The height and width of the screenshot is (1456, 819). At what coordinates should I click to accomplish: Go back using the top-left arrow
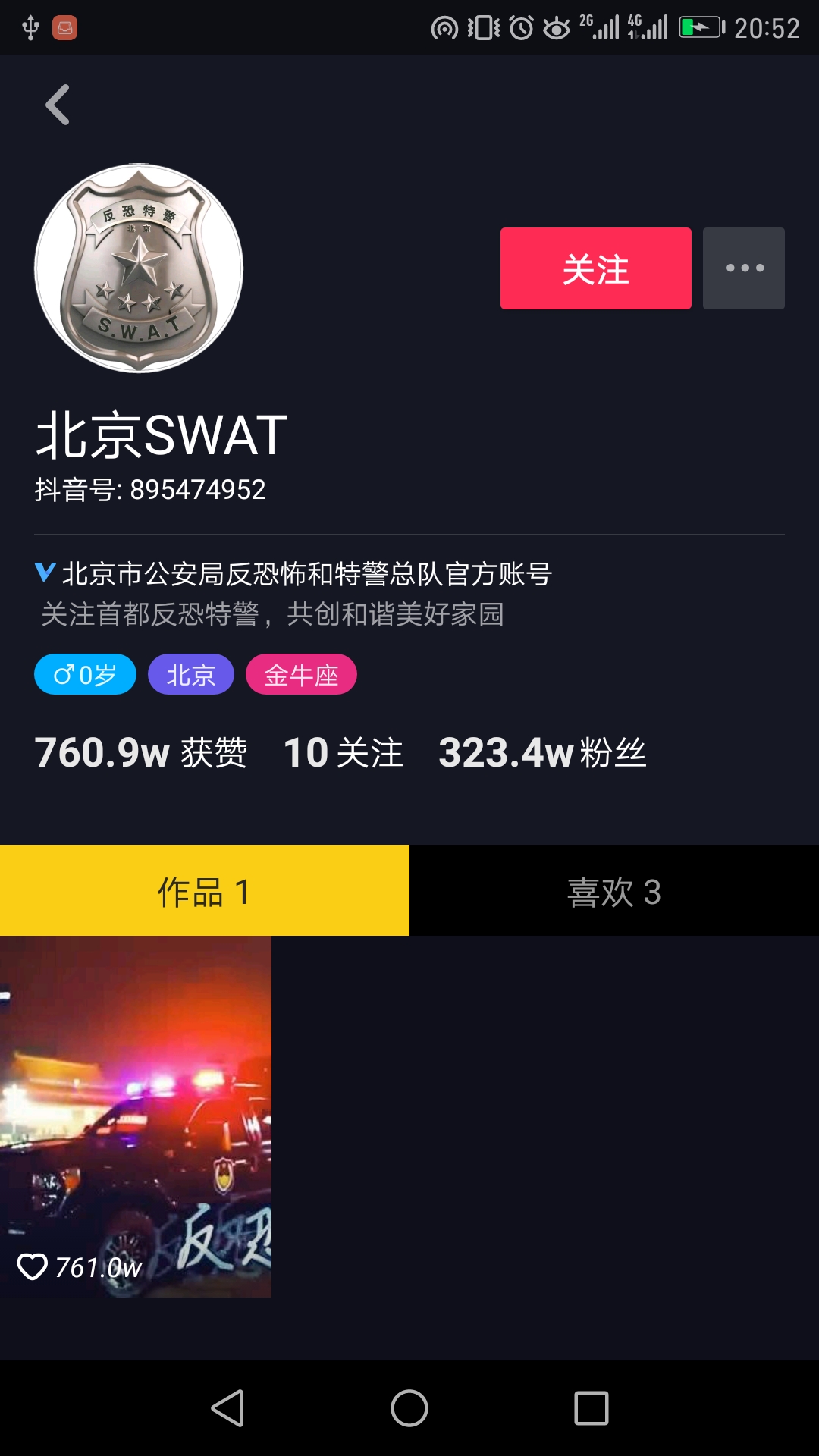58,105
